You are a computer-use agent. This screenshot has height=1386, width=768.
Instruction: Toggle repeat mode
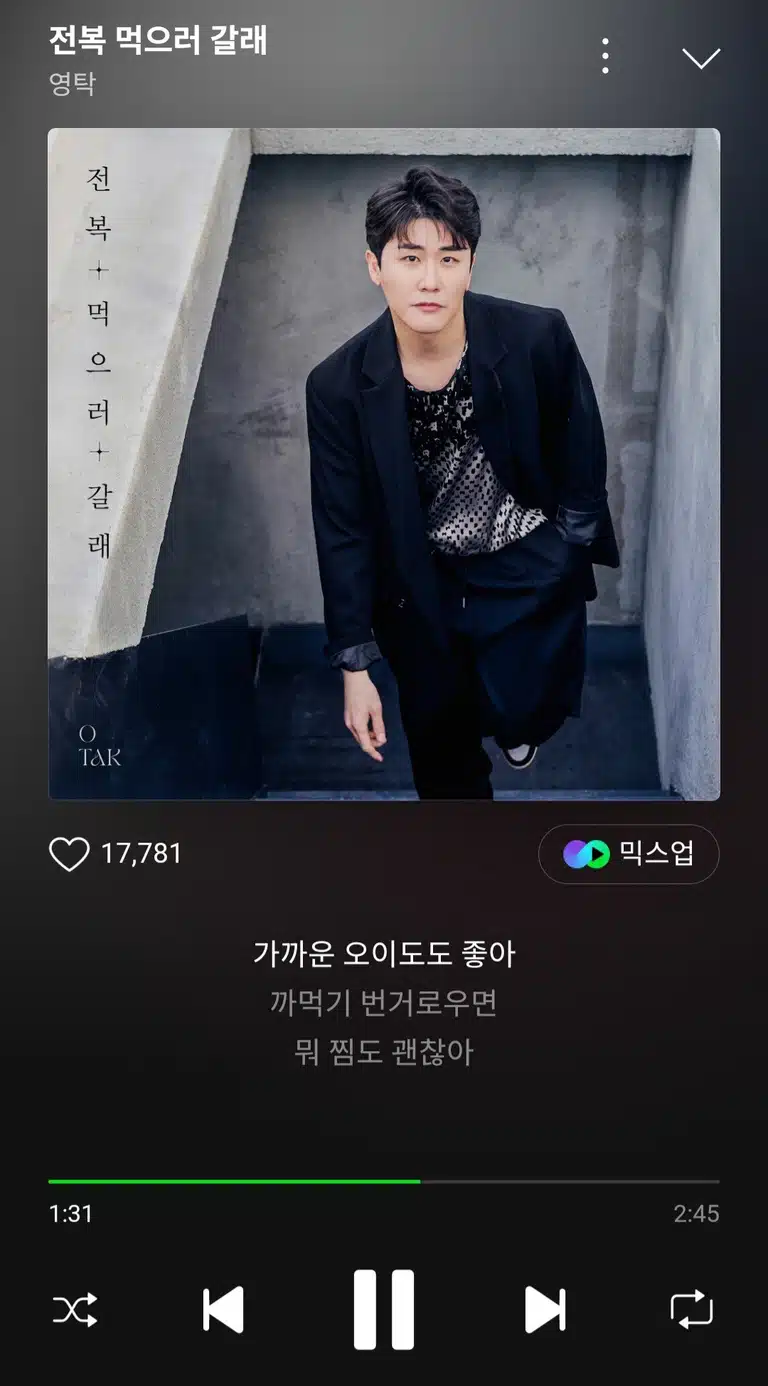692,1310
